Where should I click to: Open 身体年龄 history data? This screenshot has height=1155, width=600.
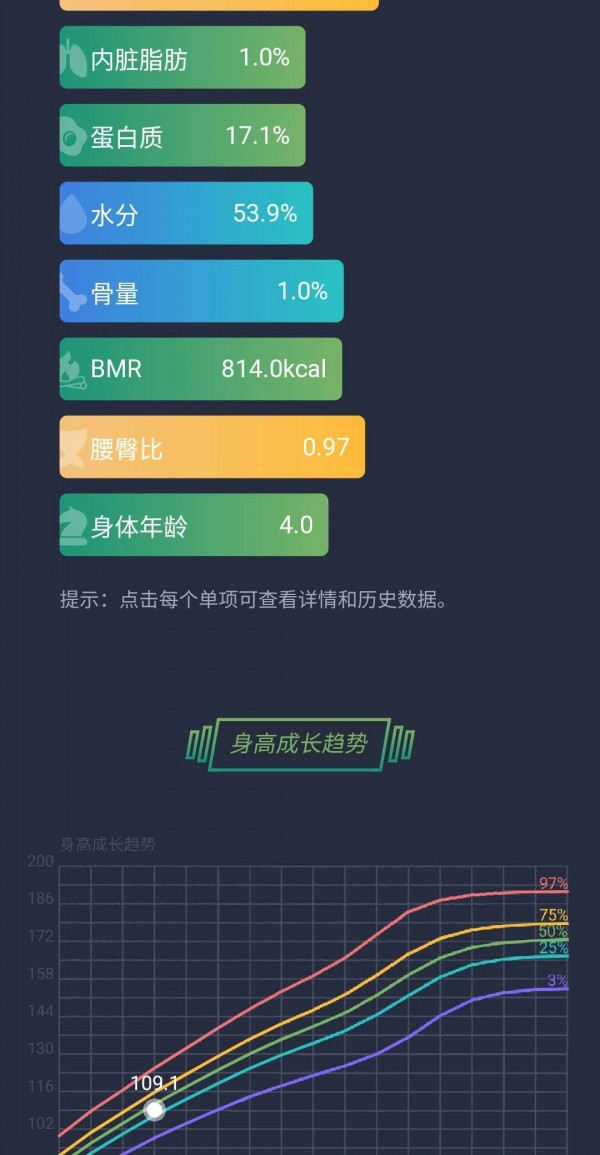(x=193, y=525)
